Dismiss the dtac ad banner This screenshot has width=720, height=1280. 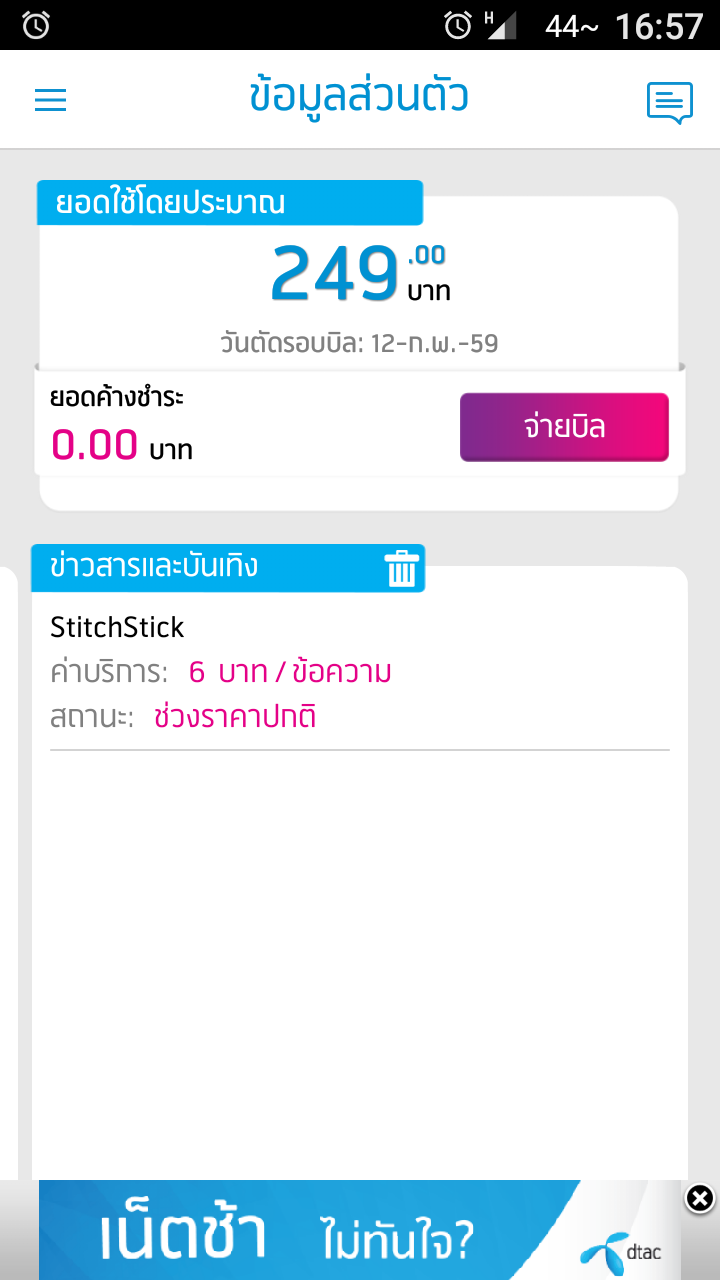tap(701, 1198)
